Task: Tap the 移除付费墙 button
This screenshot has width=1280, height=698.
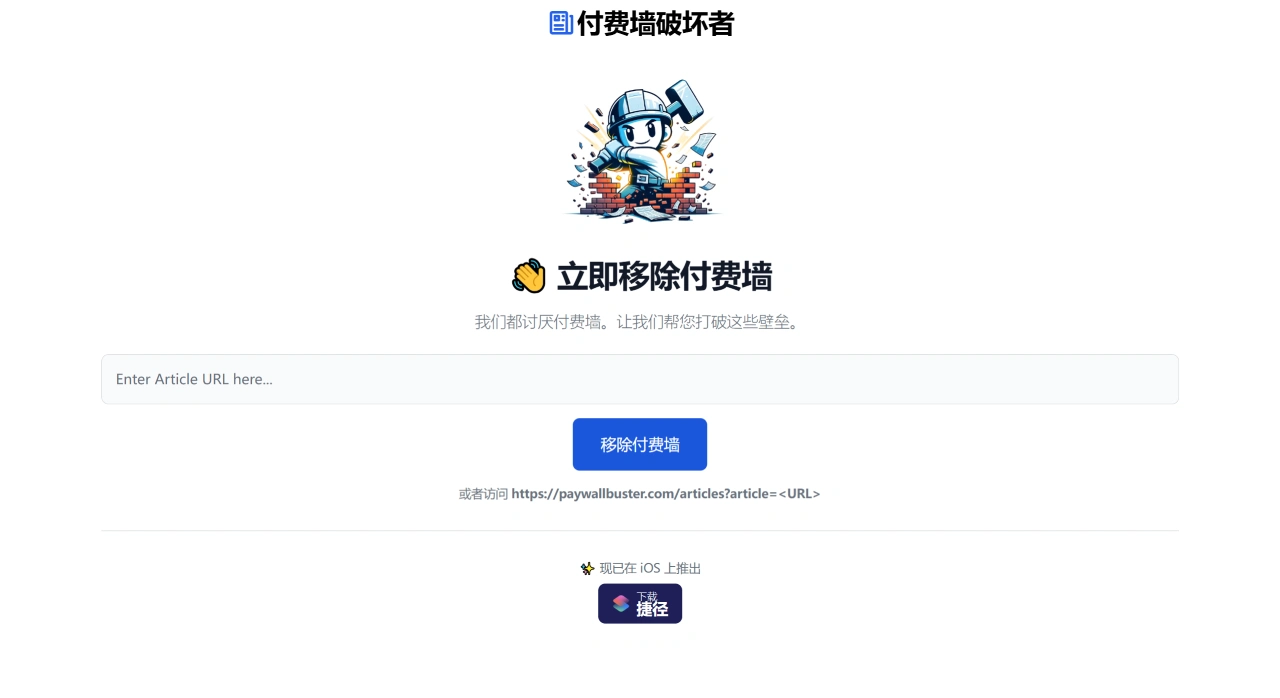Action: pyautogui.click(x=640, y=444)
